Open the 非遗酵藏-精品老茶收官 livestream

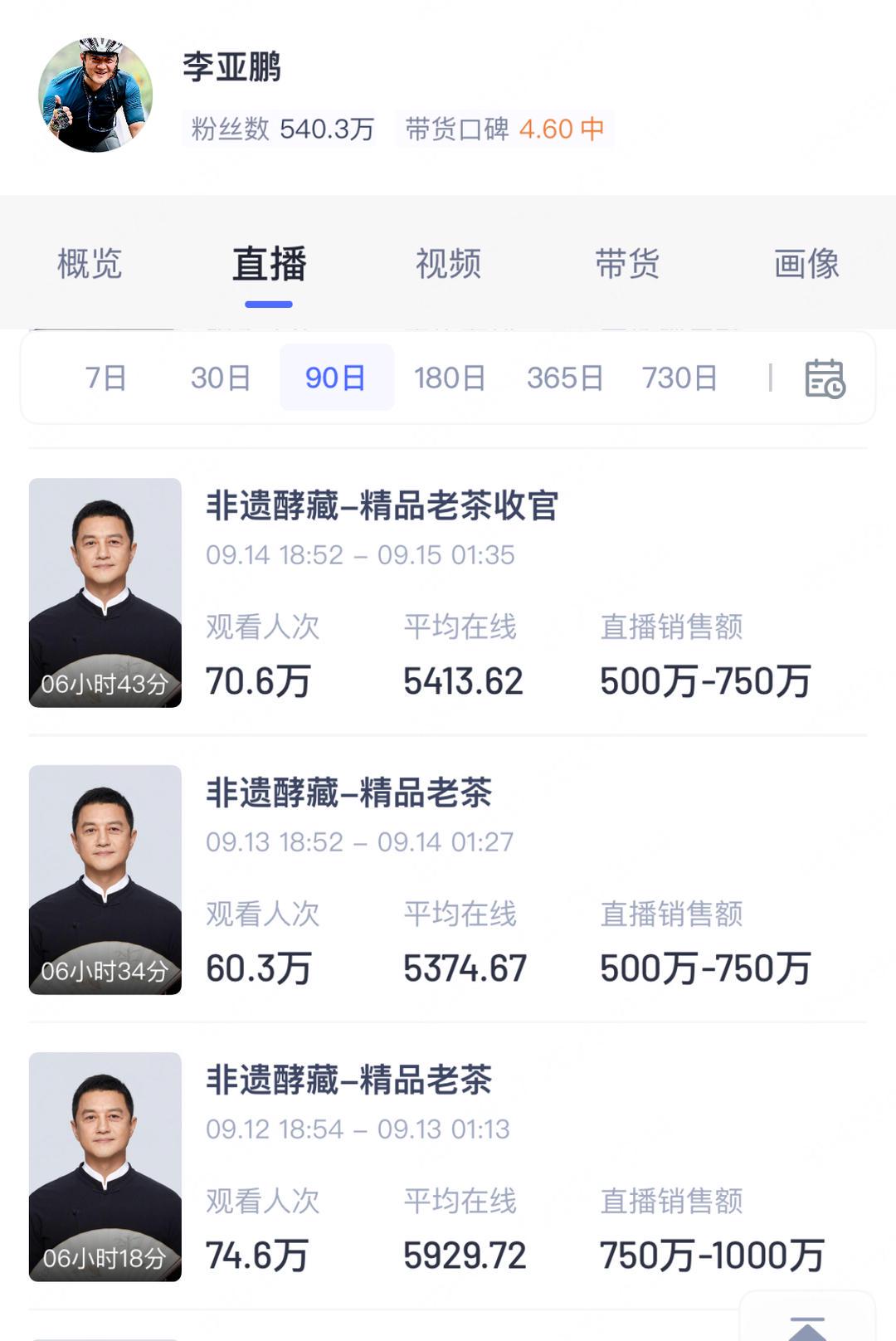point(382,505)
